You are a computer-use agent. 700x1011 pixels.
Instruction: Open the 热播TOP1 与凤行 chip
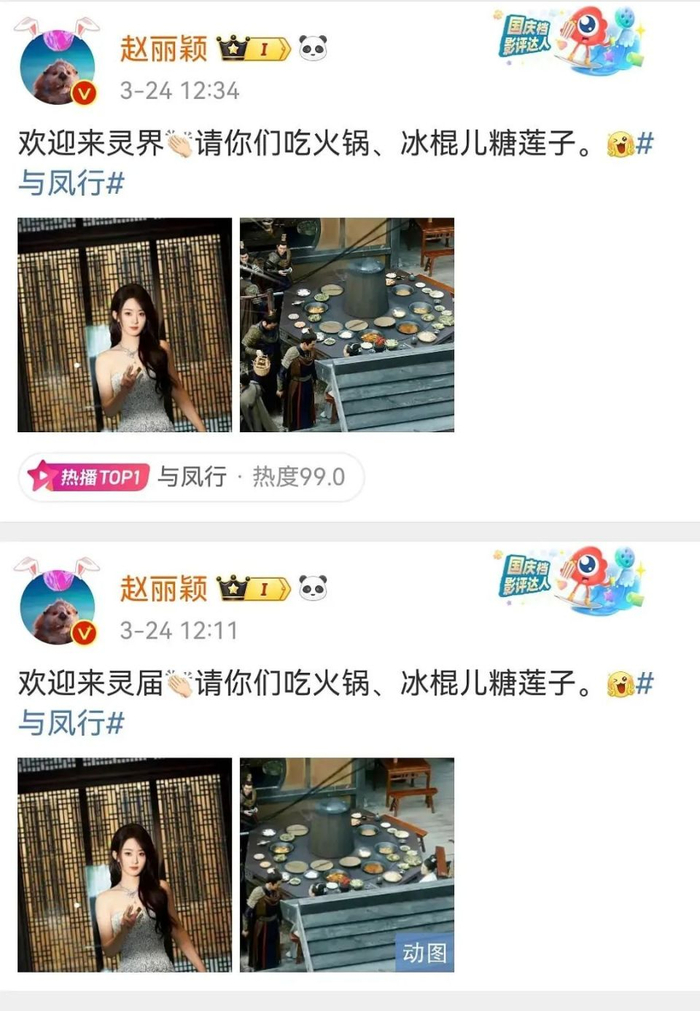click(x=190, y=477)
